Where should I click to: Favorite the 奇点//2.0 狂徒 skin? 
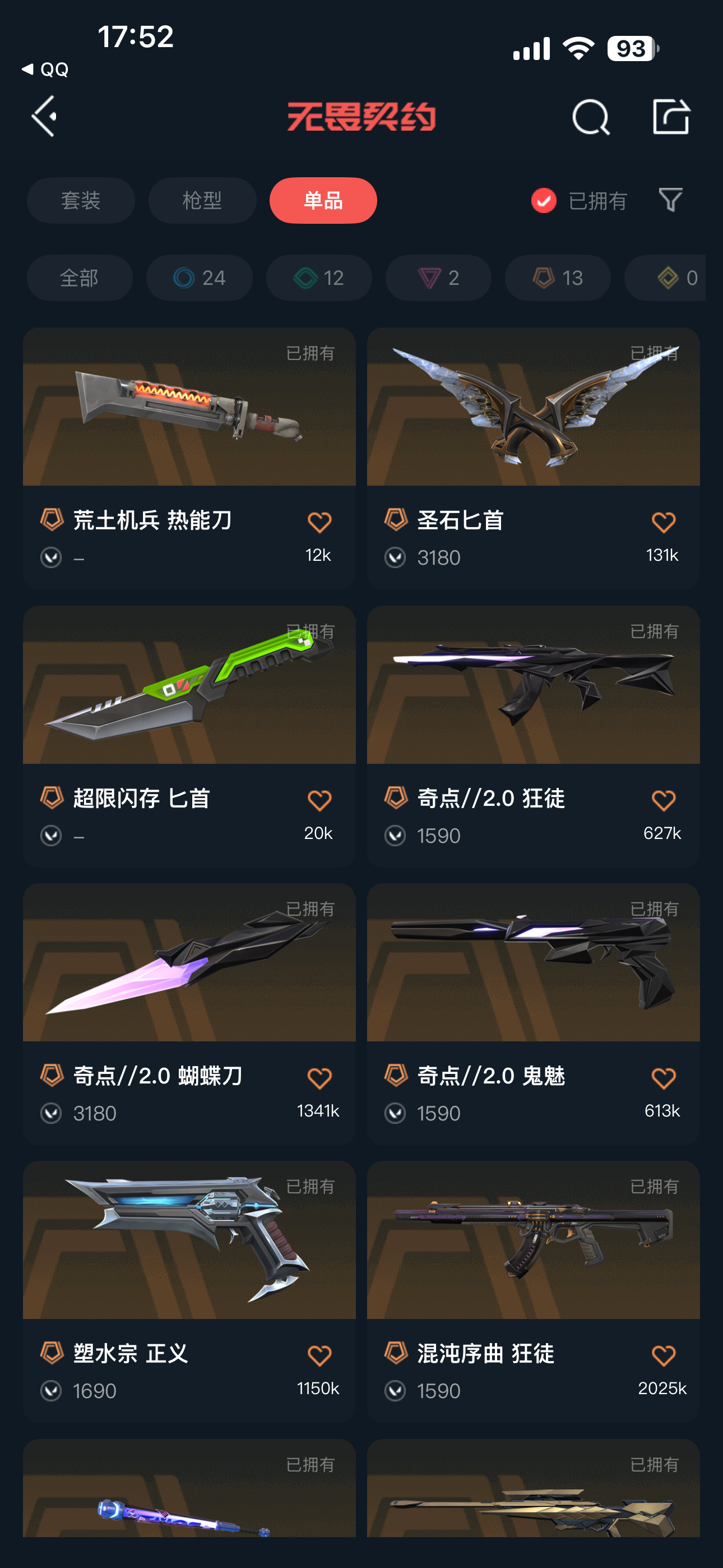[x=662, y=800]
